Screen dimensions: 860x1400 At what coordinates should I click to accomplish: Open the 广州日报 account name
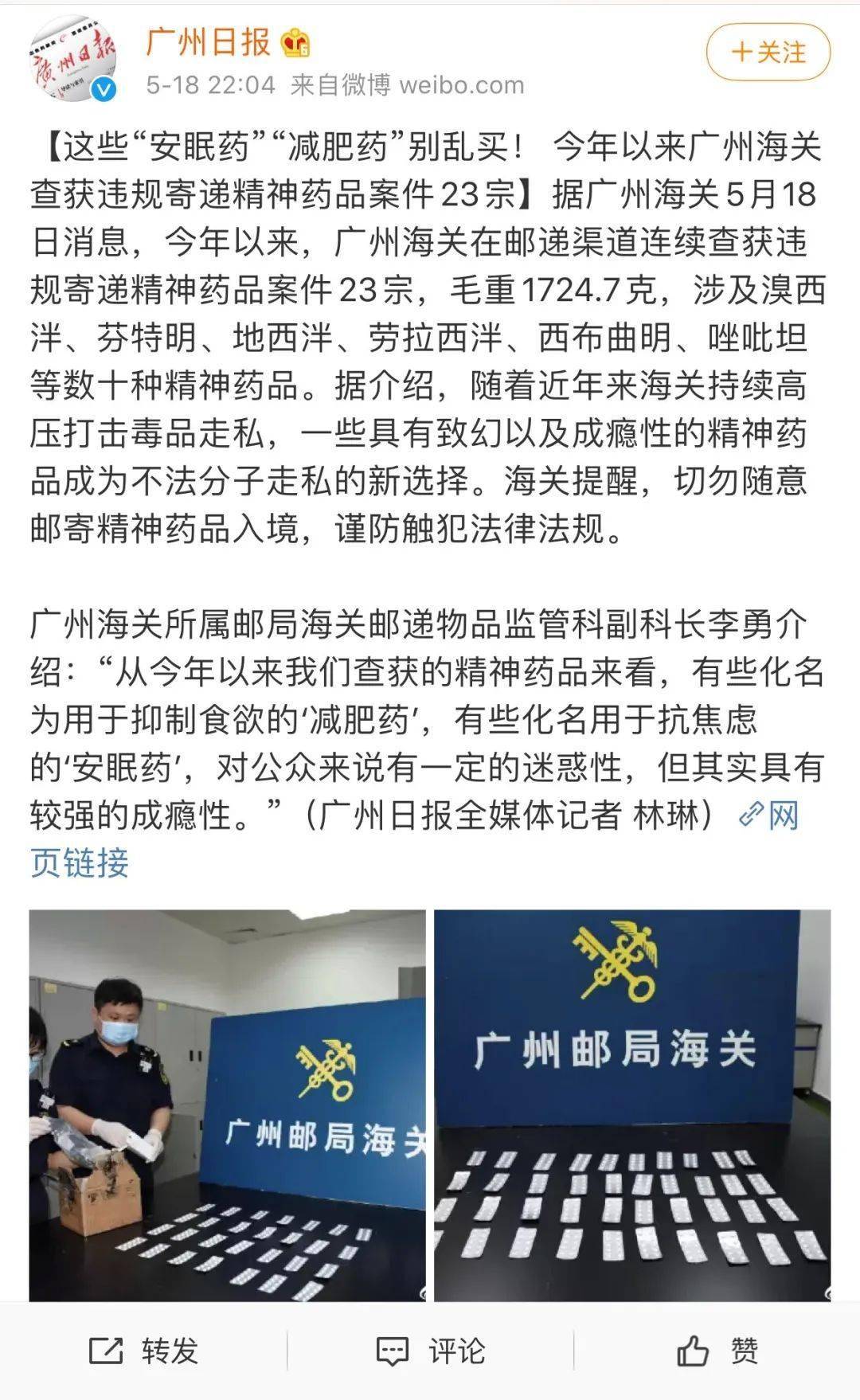(209, 41)
